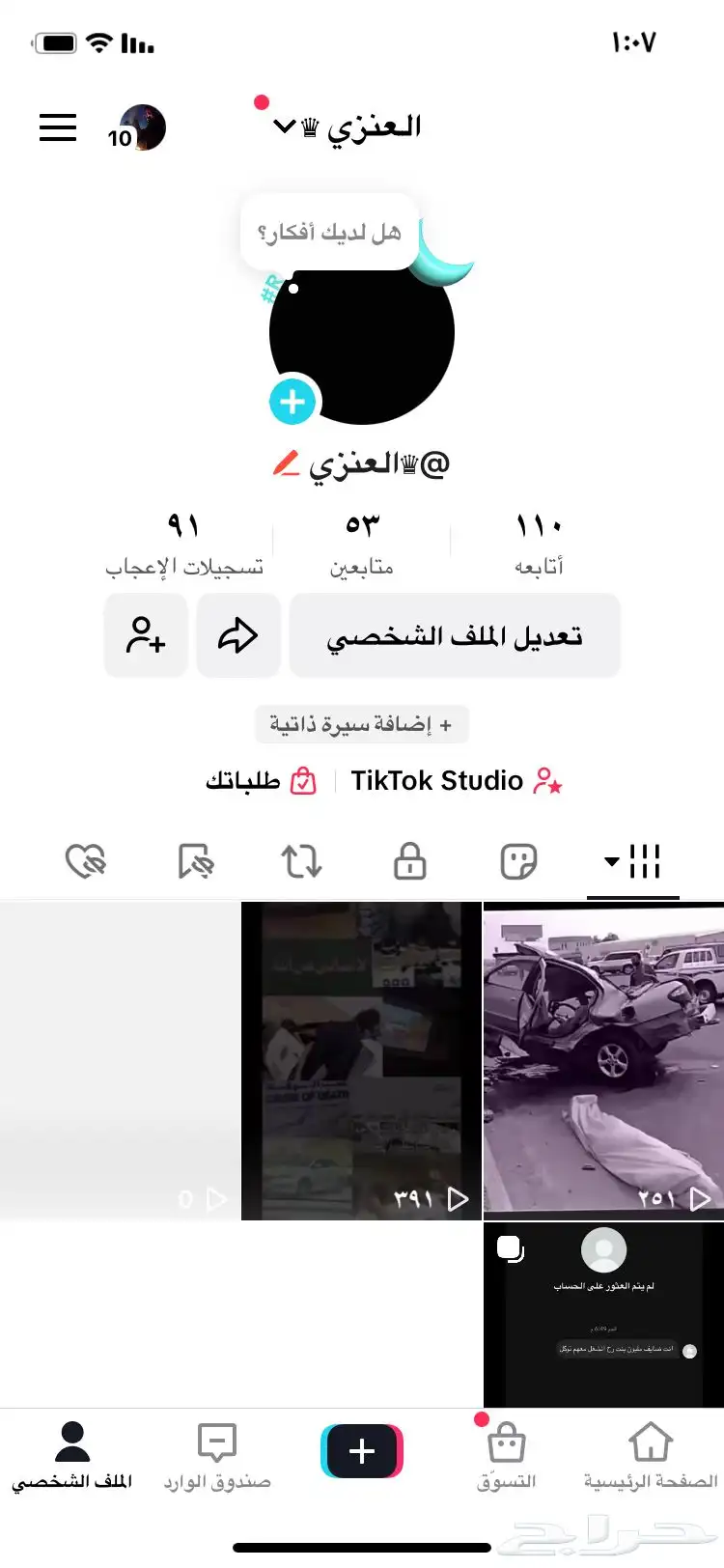Open the video with ٢٥١ views
Viewport: 724px width, 1568px height.
point(603,1061)
